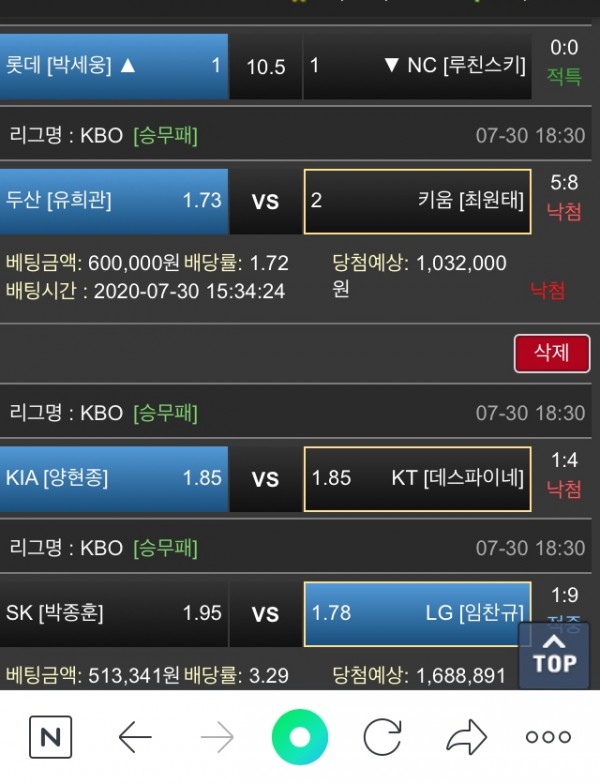Reload the current page
Image resolution: width=600 pixels, height=784 pixels.
tap(382, 738)
